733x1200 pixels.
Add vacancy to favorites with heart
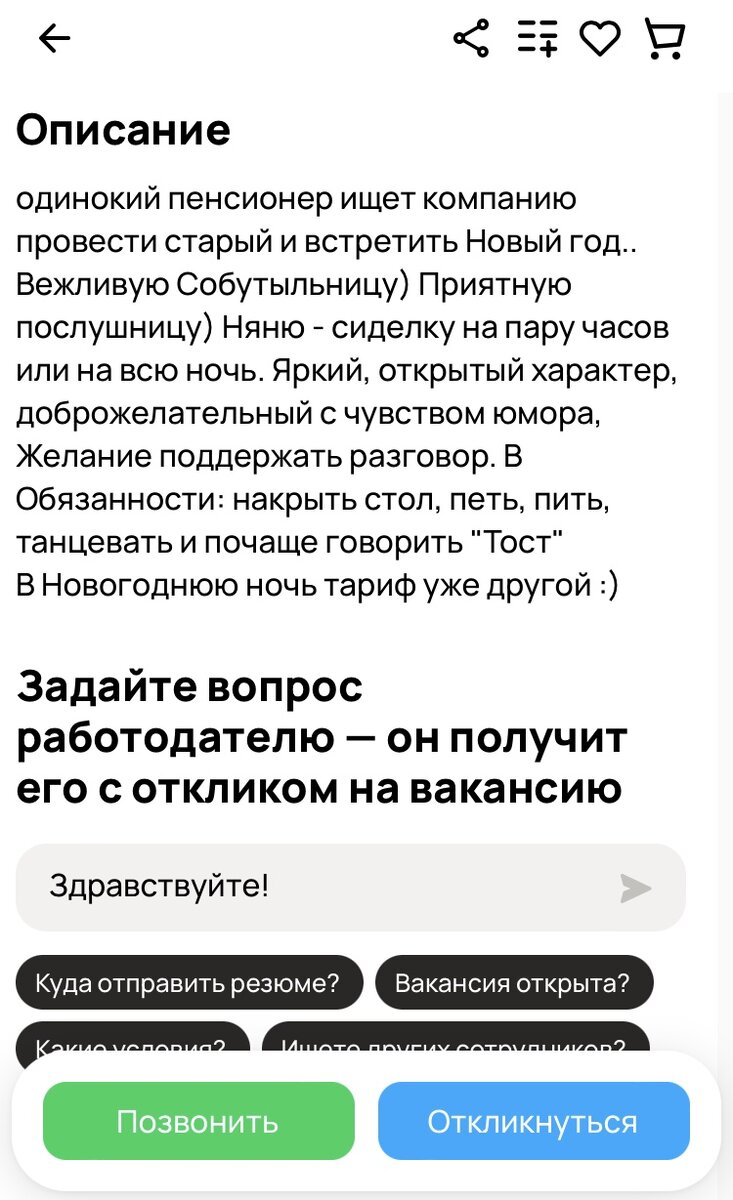(x=601, y=39)
